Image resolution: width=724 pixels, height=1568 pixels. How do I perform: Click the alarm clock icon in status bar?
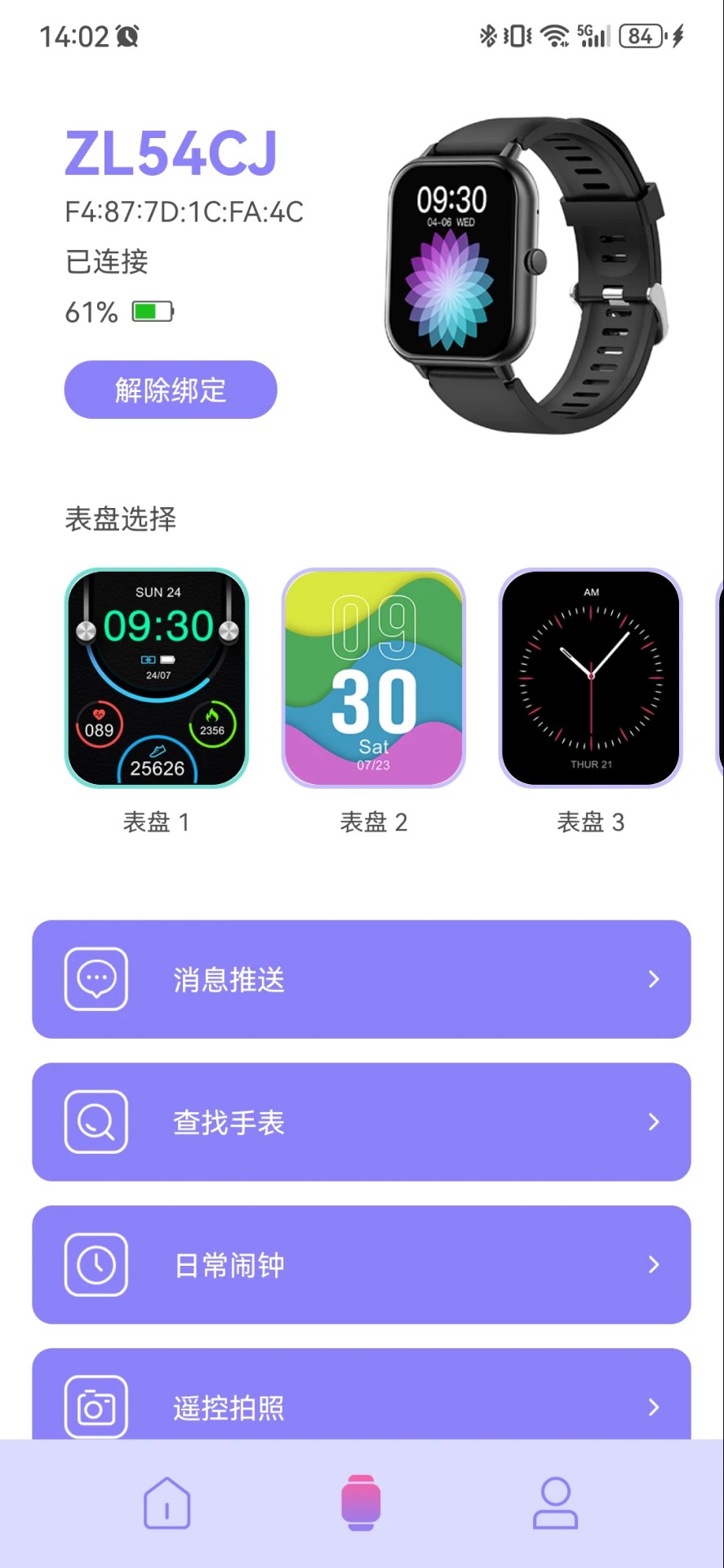pyautogui.click(x=128, y=36)
